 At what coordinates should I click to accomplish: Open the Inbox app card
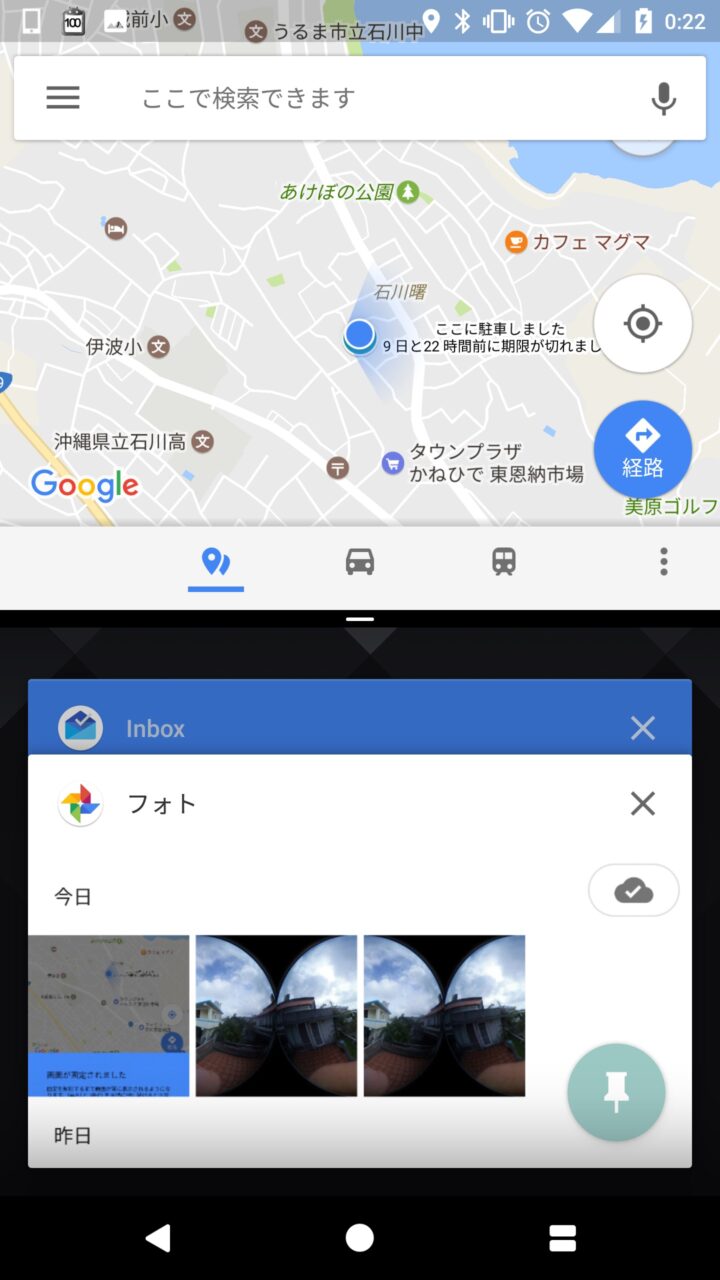pyautogui.click(x=300, y=728)
